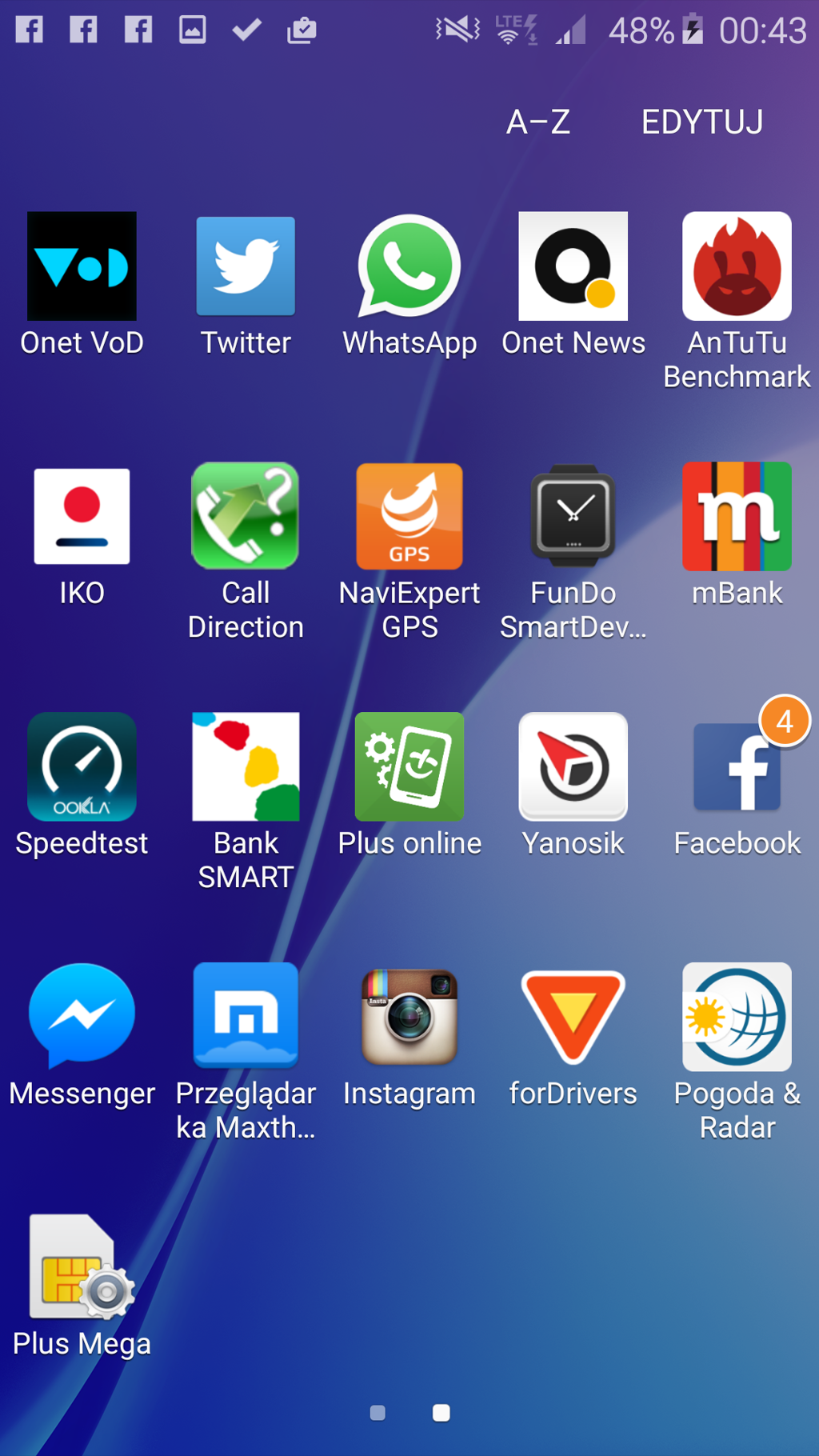
Task: Open the IKO banking app
Action: click(82, 517)
